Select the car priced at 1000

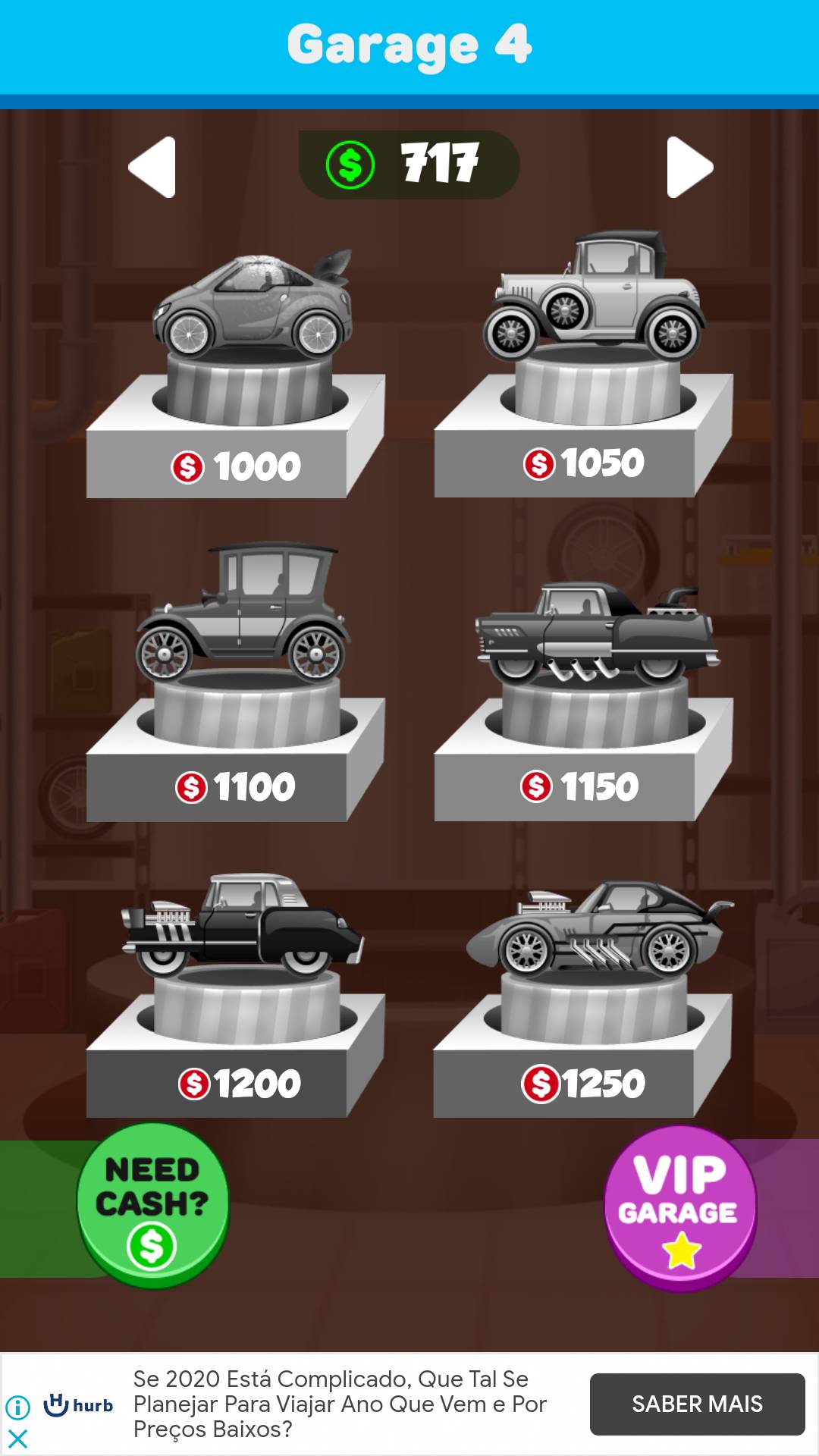coord(236,372)
